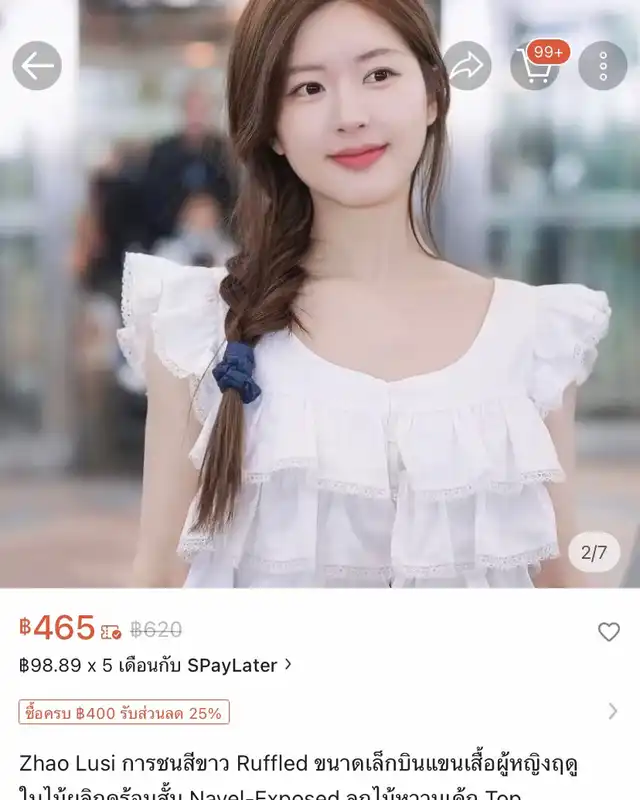Open the SPayLater installment details
This screenshot has height=800, width=640.
pos(155,665)
